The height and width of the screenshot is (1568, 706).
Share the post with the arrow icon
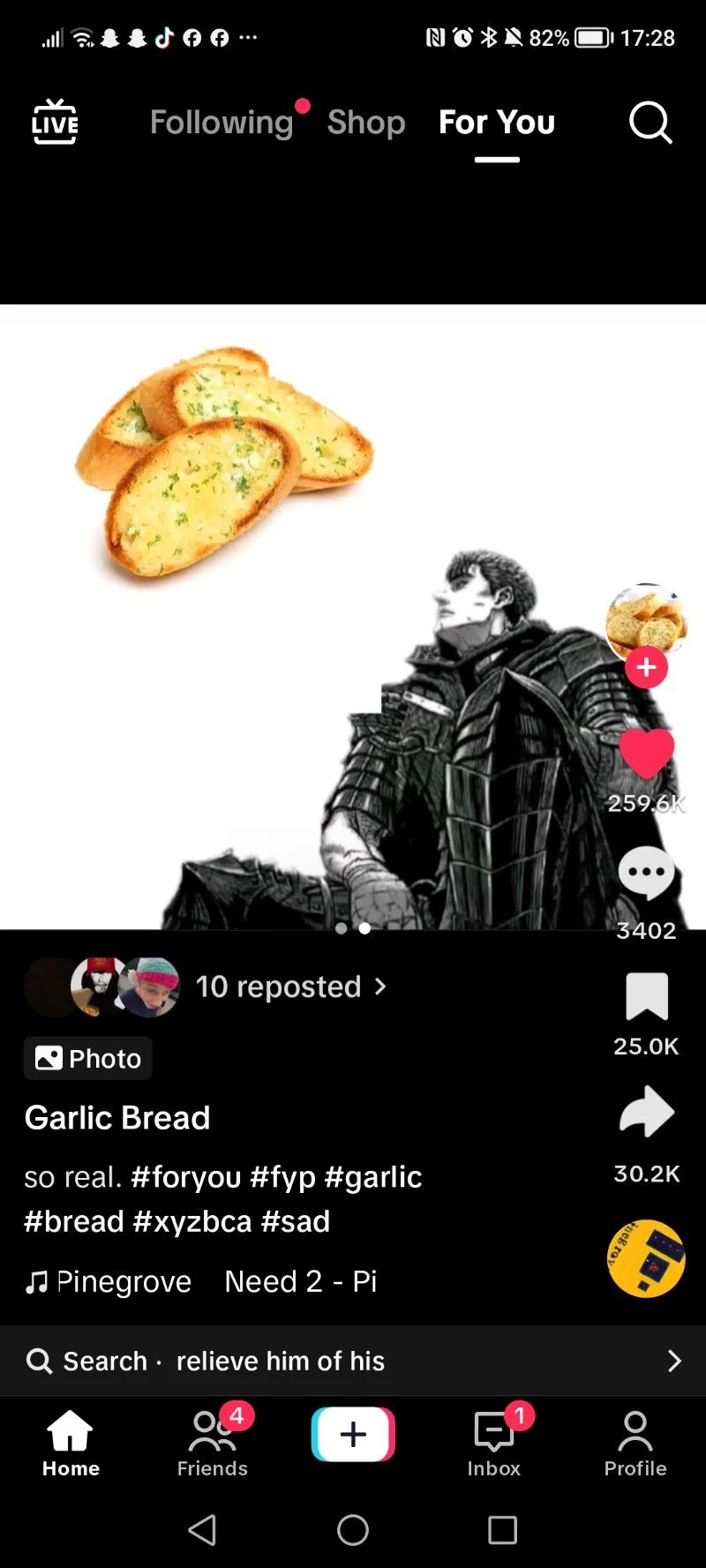coord(647,1112)
